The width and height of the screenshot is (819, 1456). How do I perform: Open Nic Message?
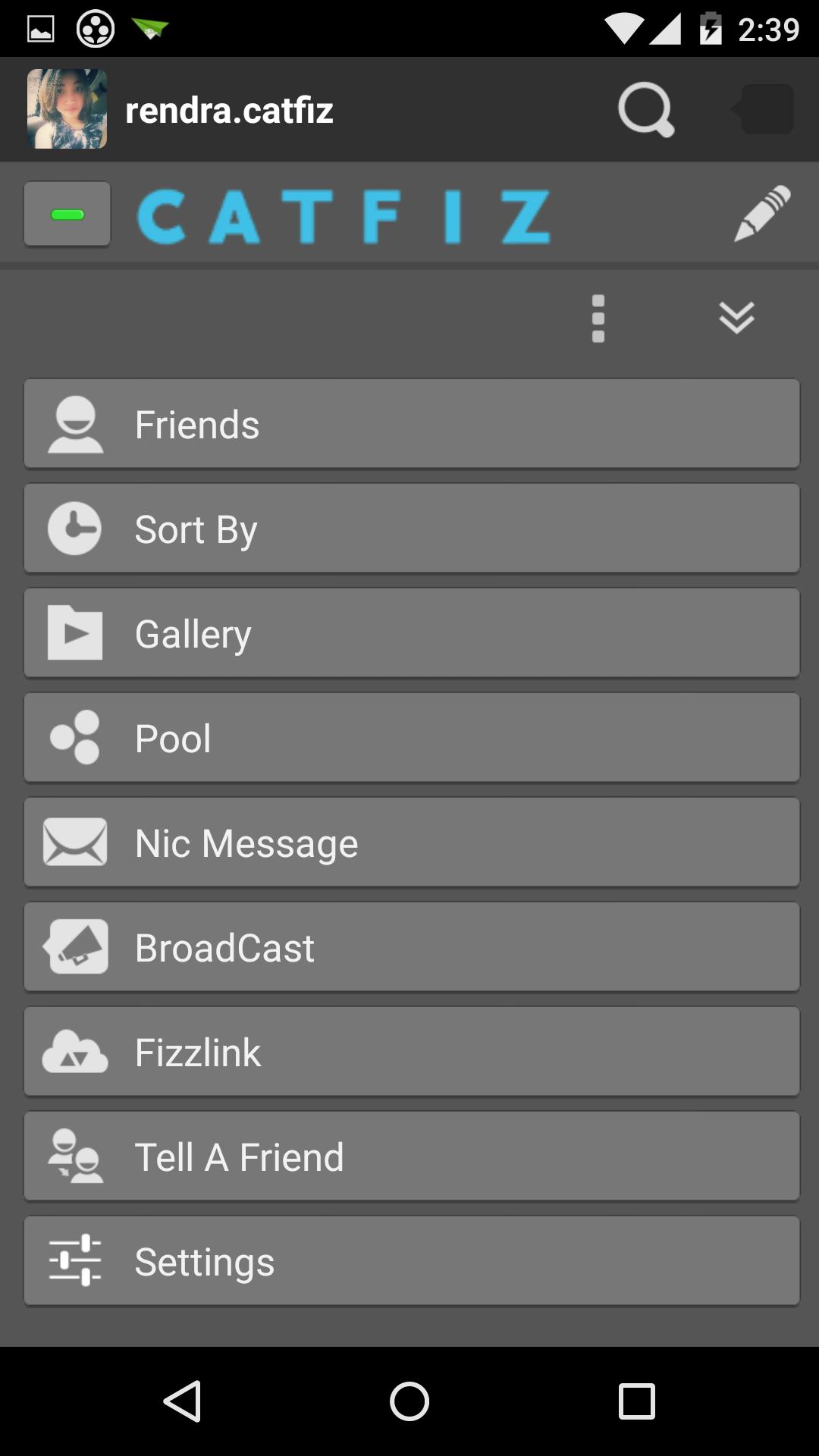point(412,843)
